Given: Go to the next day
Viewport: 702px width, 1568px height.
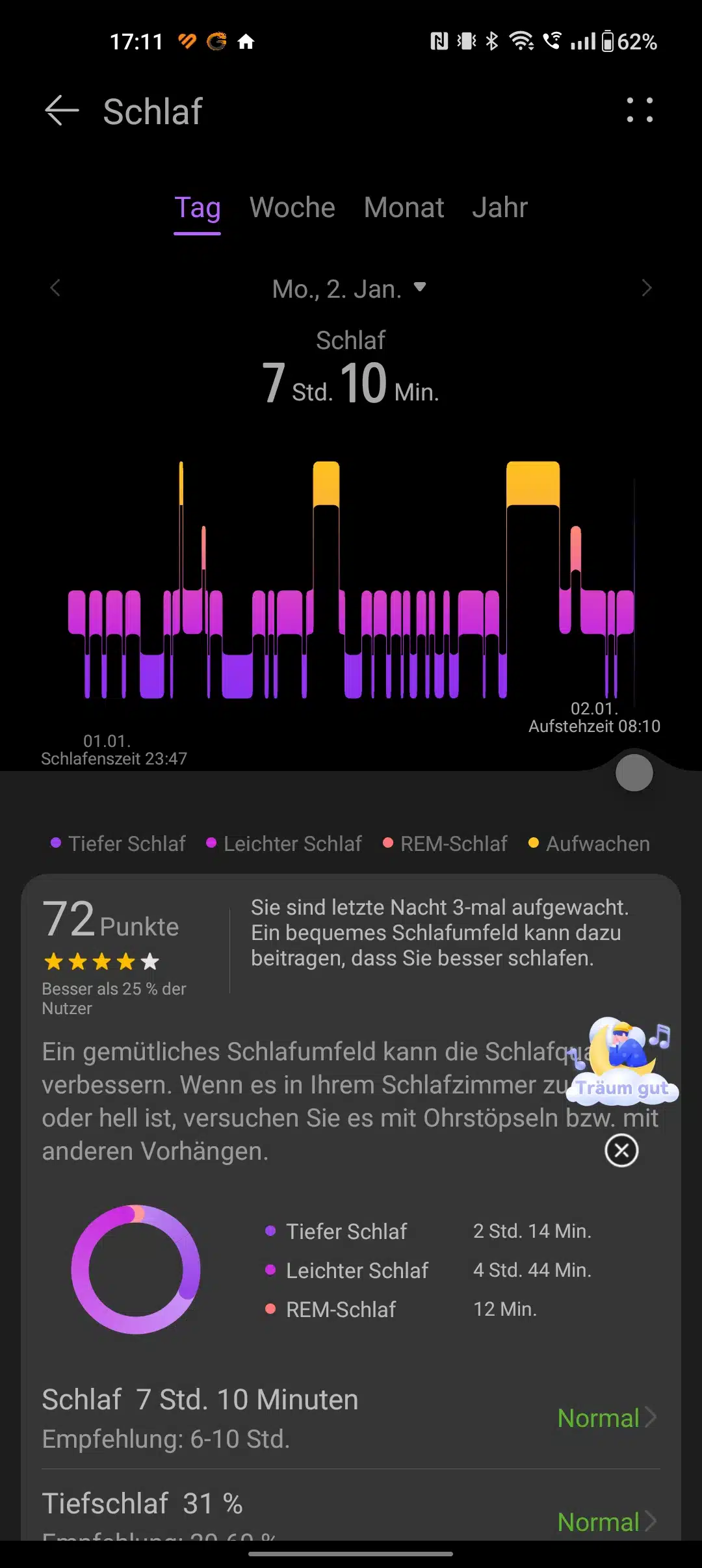Looking at the screenshot, I should point(646,288).
